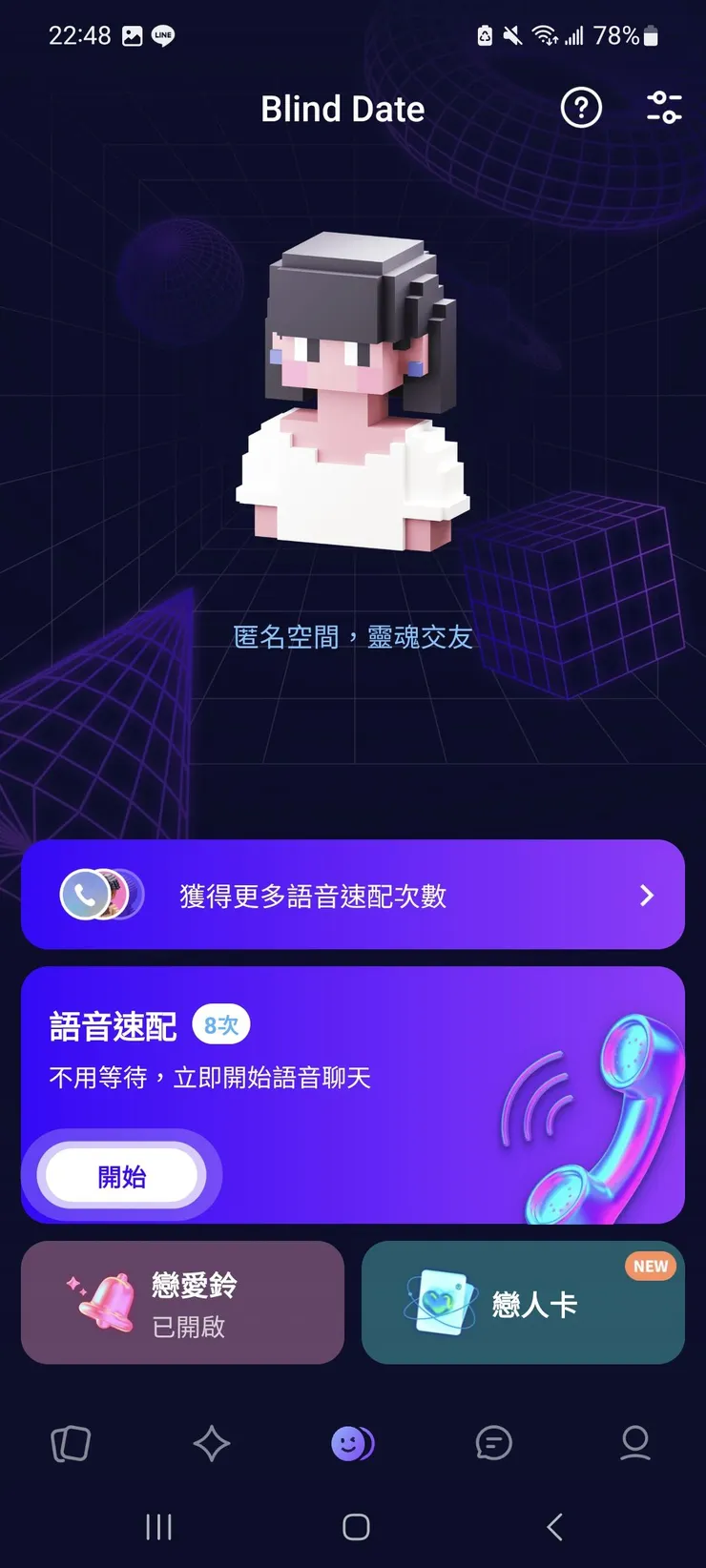This screenshot has width=706, height=1568.
Task: Toggle 戀愛鈴 which shows 已開啟 status
Action: (x=181, y=1302)
